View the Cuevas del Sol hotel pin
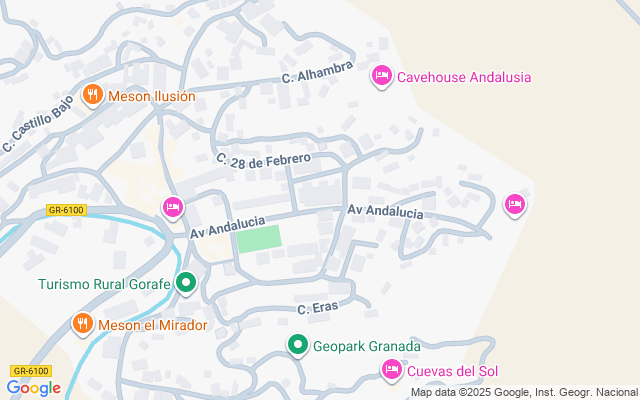Viewport: 640px width, 400px height. 392,371
